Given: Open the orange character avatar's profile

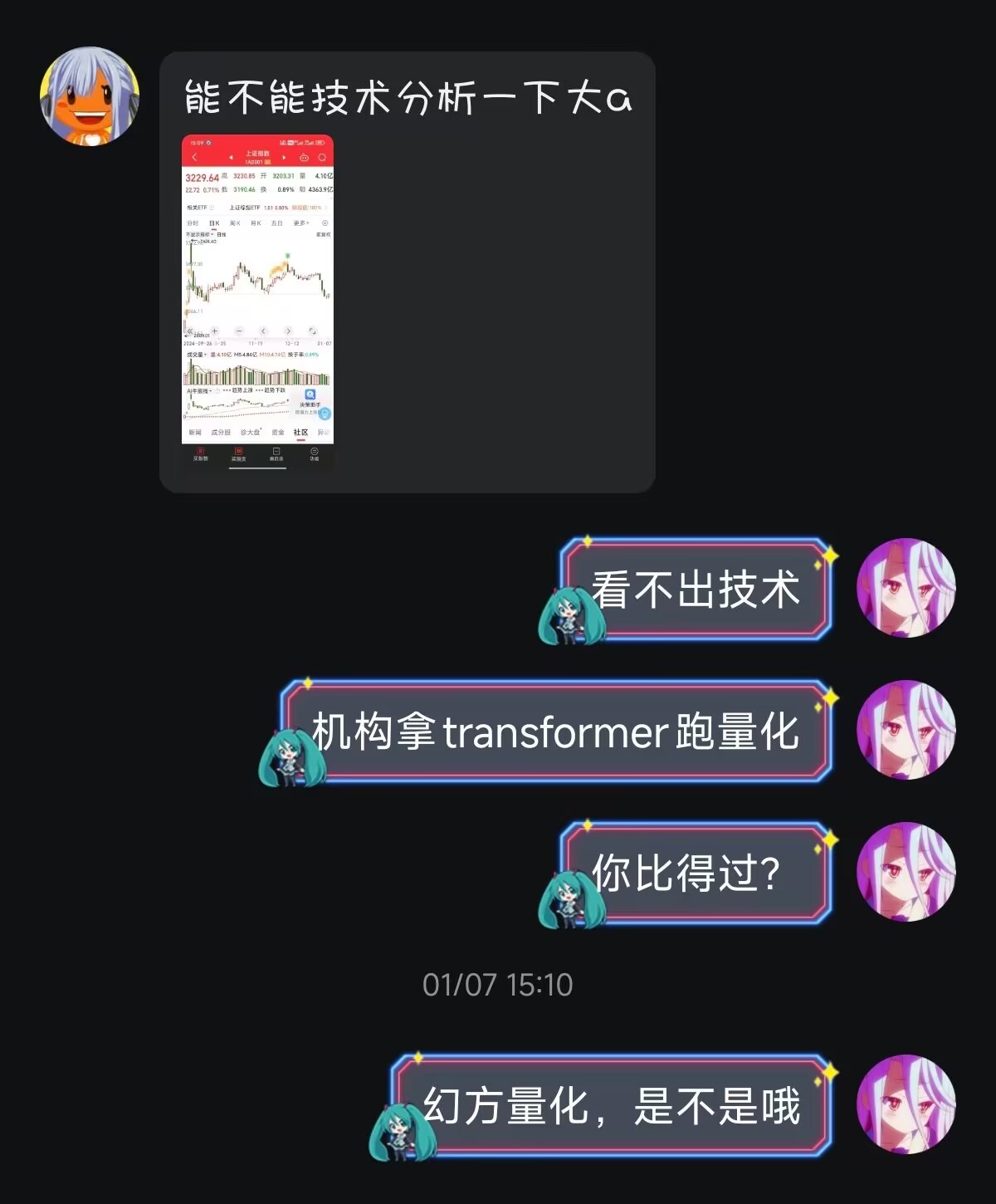Looking at the screenshot, I should 90,96.
